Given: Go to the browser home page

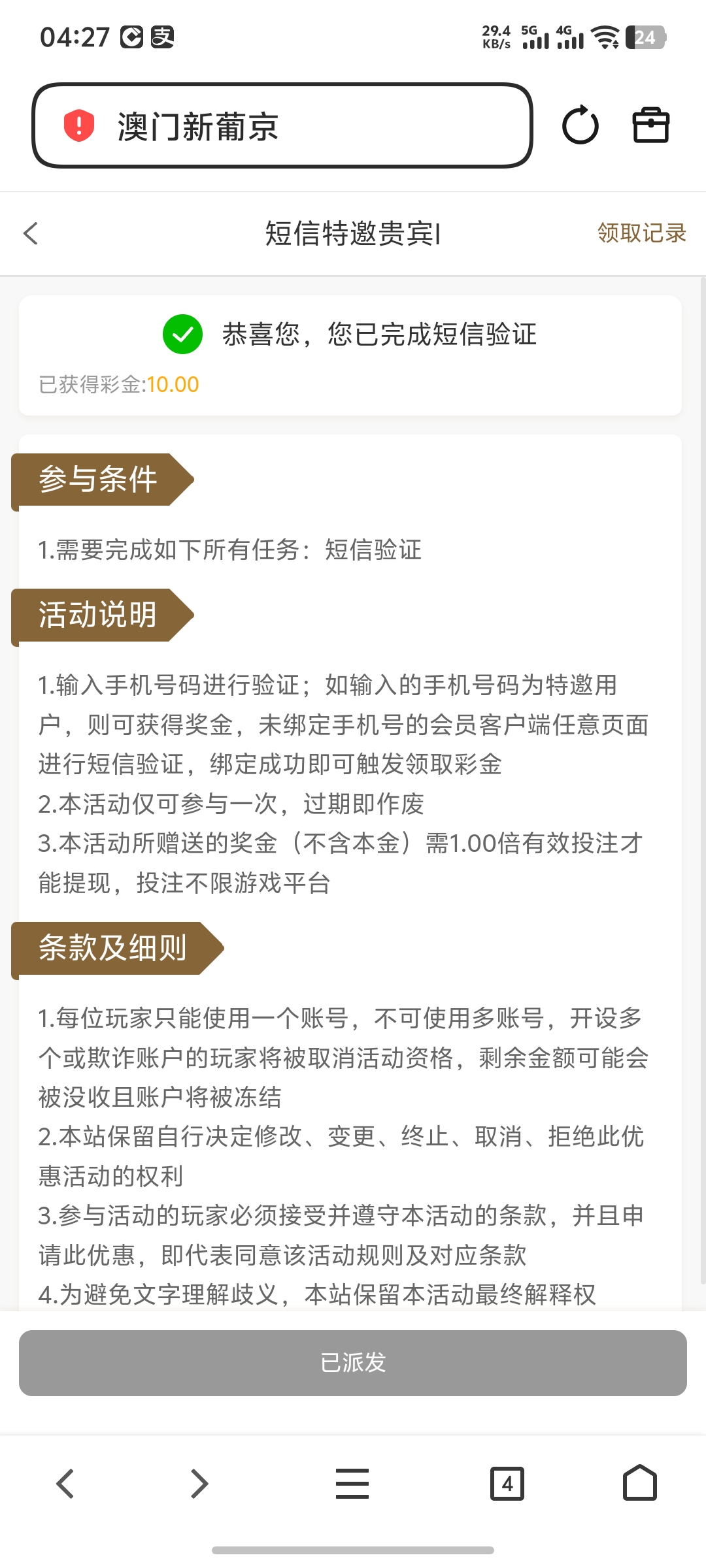Looking at the screenshot, I should coord(639,1484).
